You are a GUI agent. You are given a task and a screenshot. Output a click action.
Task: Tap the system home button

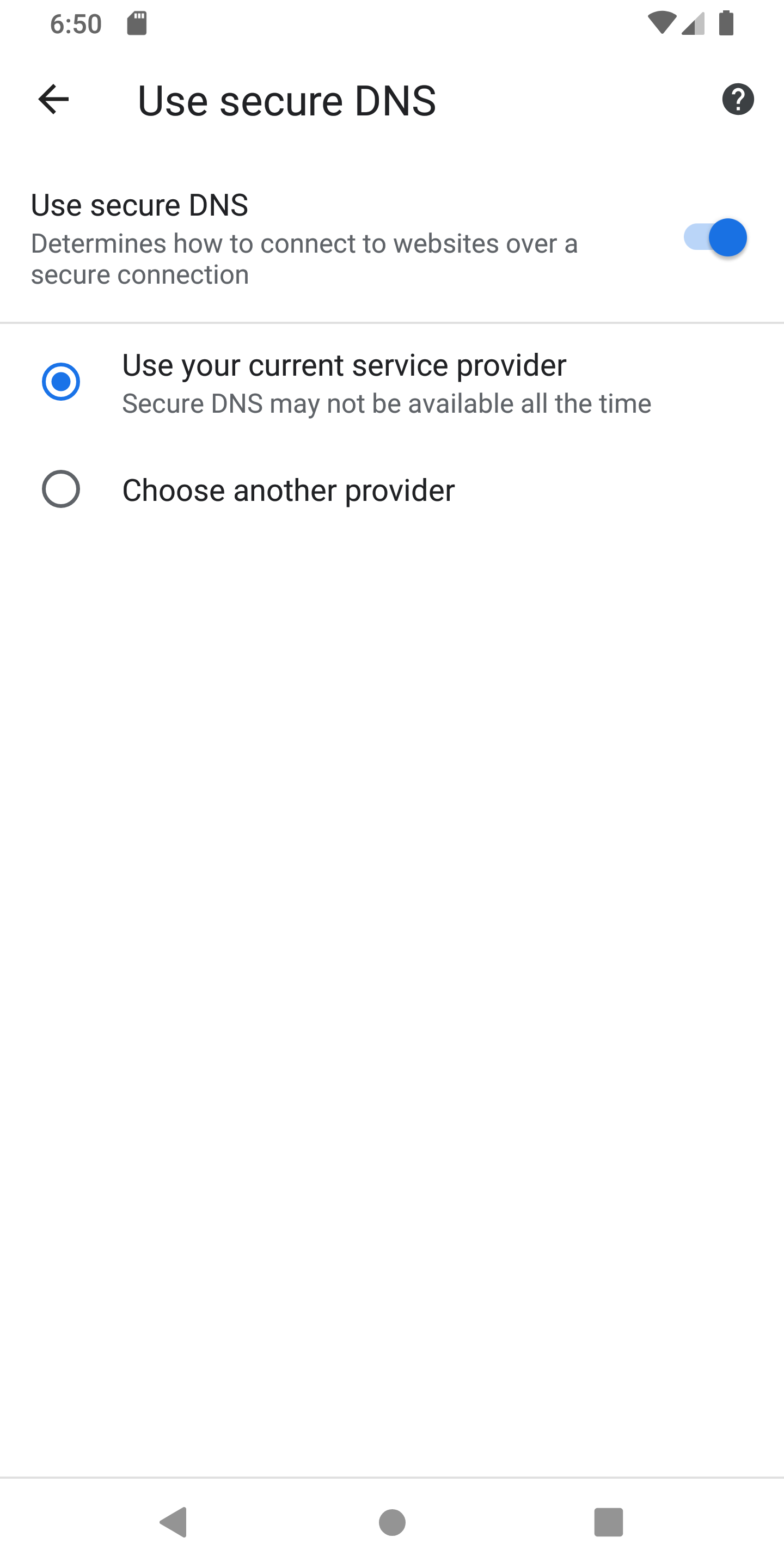[x=392, y=1522]
